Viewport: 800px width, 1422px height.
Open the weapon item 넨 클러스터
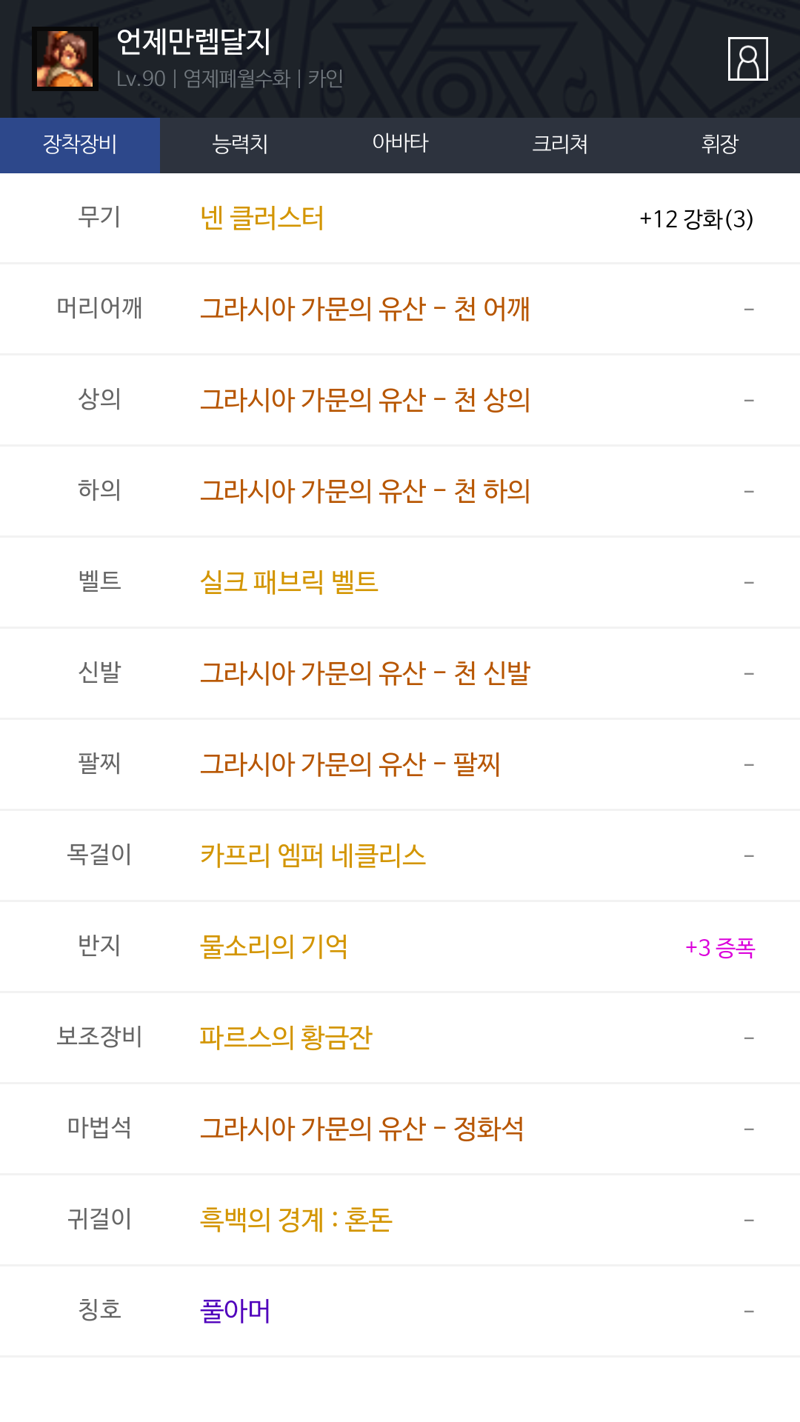262,218
